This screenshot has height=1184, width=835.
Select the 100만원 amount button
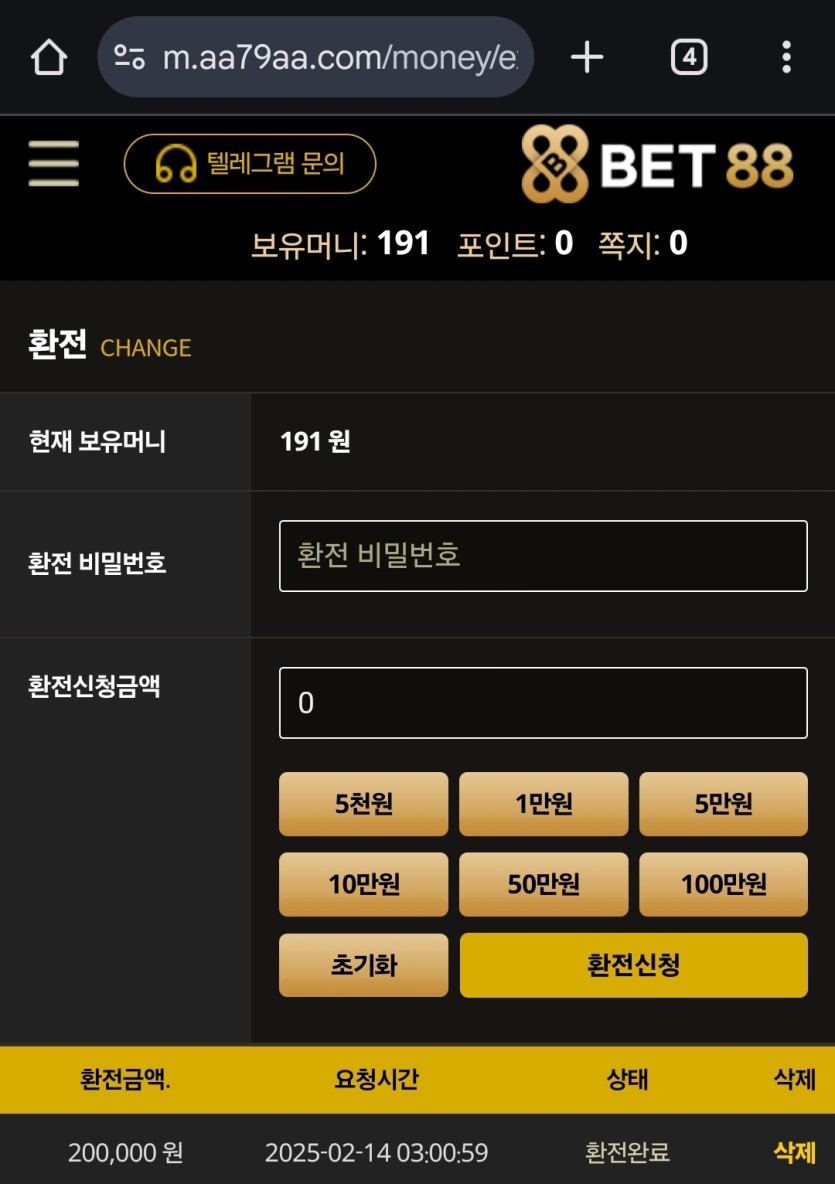pyautogui.click(x=723, y=884)
